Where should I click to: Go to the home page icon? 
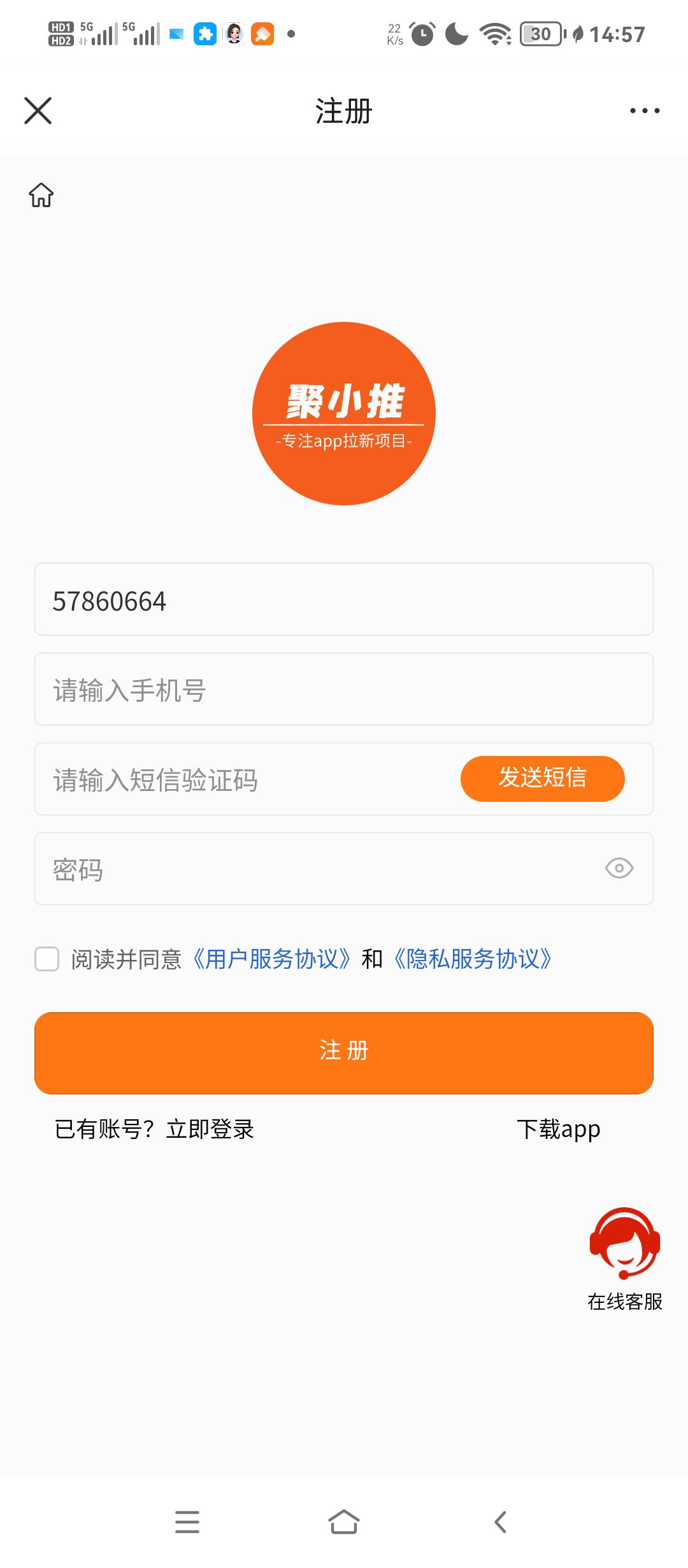pyautogui.click(x=41, y=195)
